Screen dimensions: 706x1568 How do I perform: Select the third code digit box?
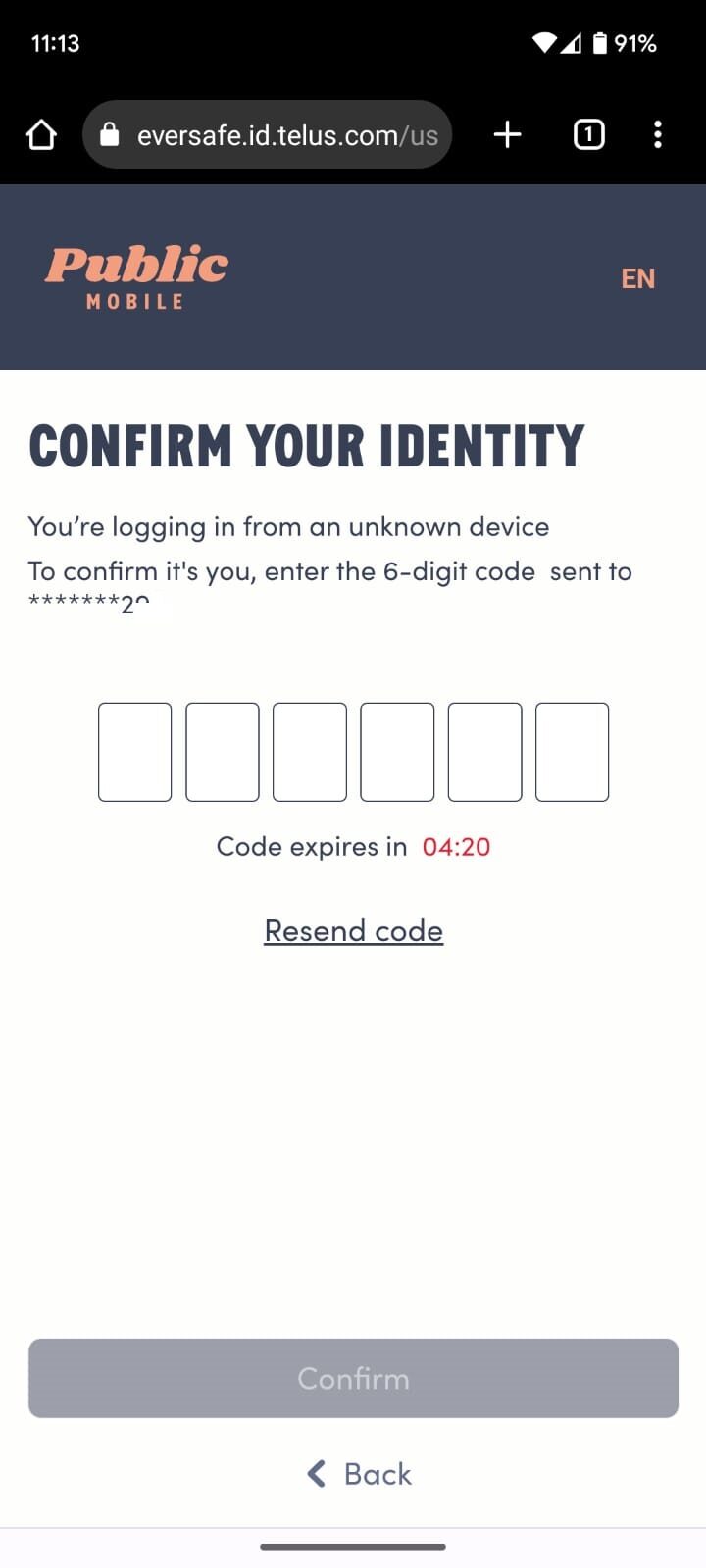(310, 752)
